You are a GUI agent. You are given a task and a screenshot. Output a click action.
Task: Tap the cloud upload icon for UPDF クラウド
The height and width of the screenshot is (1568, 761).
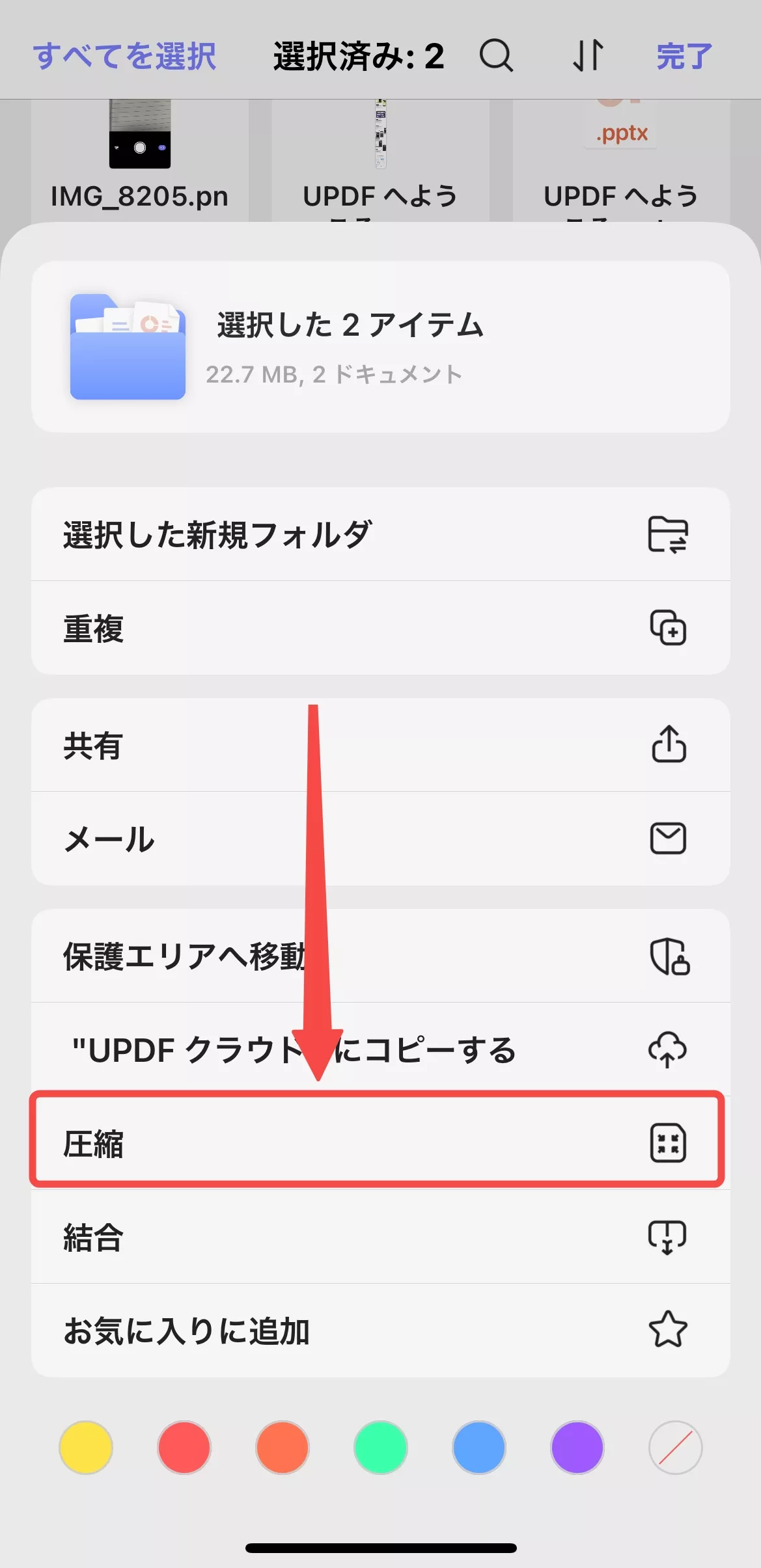669,1048
